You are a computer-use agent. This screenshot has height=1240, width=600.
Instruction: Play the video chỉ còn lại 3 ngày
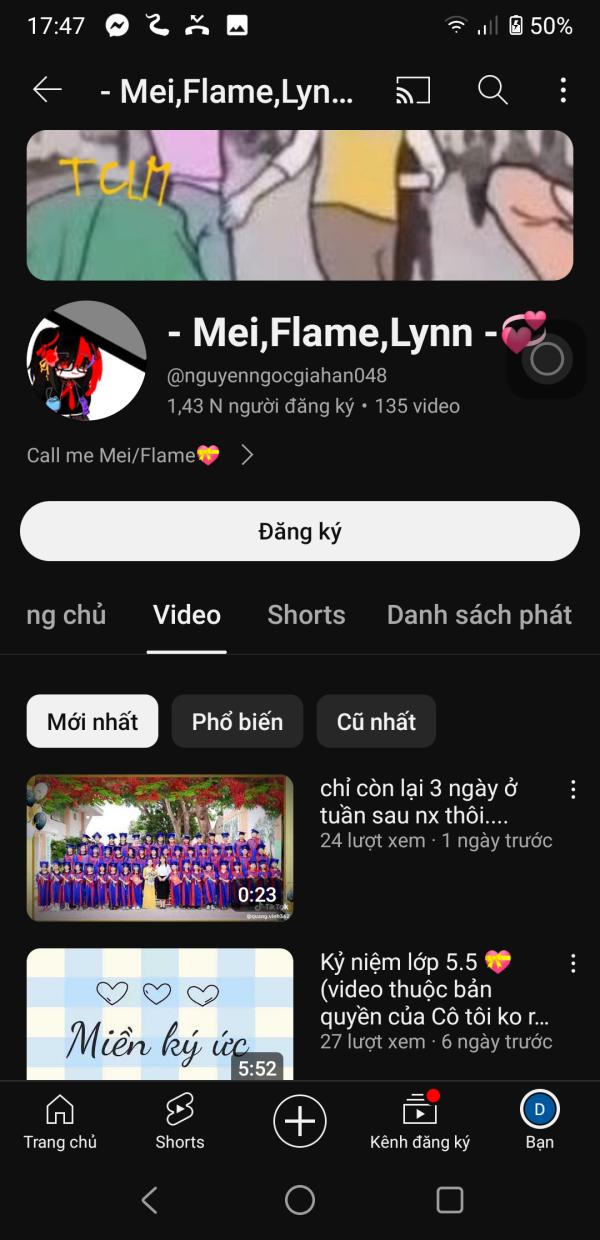(x=160, y=847)
